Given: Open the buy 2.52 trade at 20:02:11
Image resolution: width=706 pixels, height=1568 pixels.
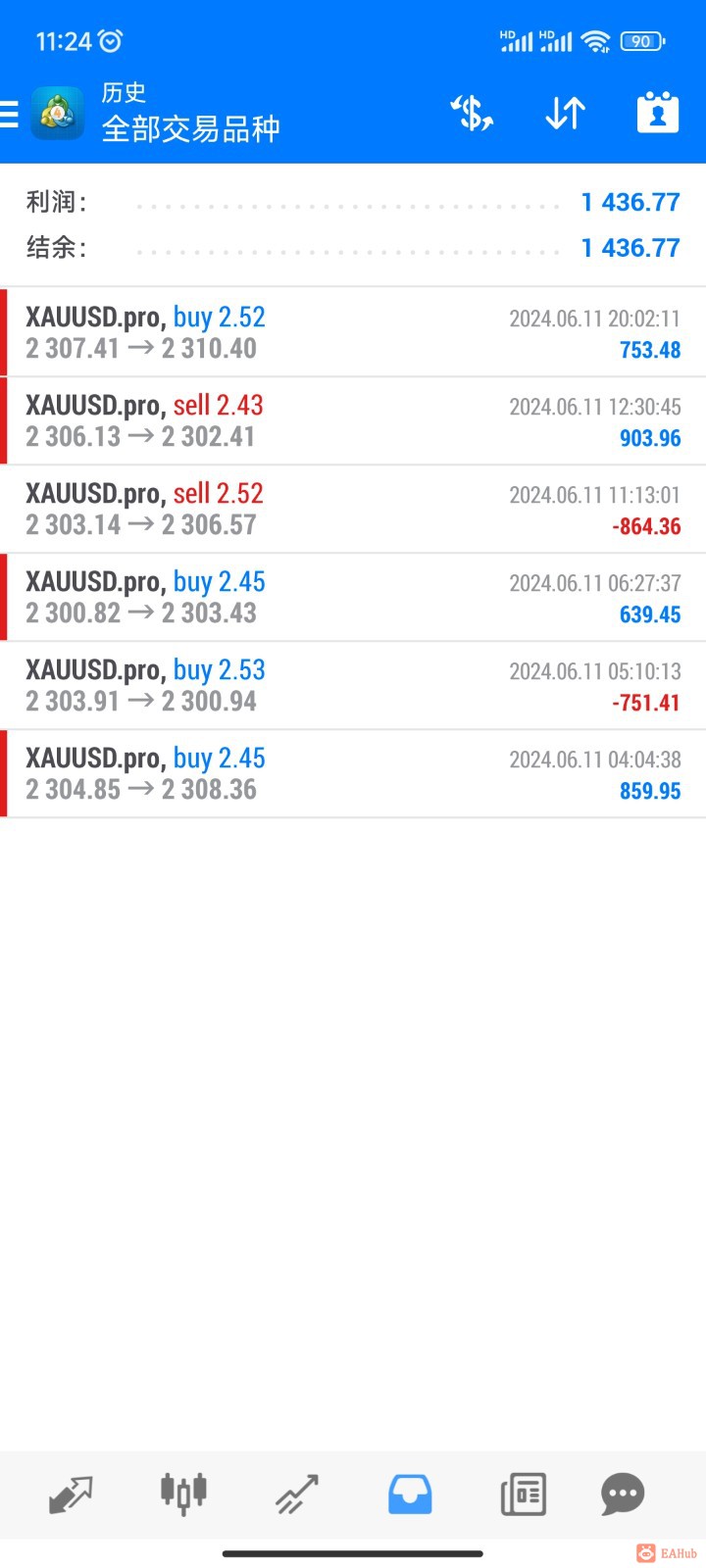Looking at the screenshot, I should click(x=353, y=332).
